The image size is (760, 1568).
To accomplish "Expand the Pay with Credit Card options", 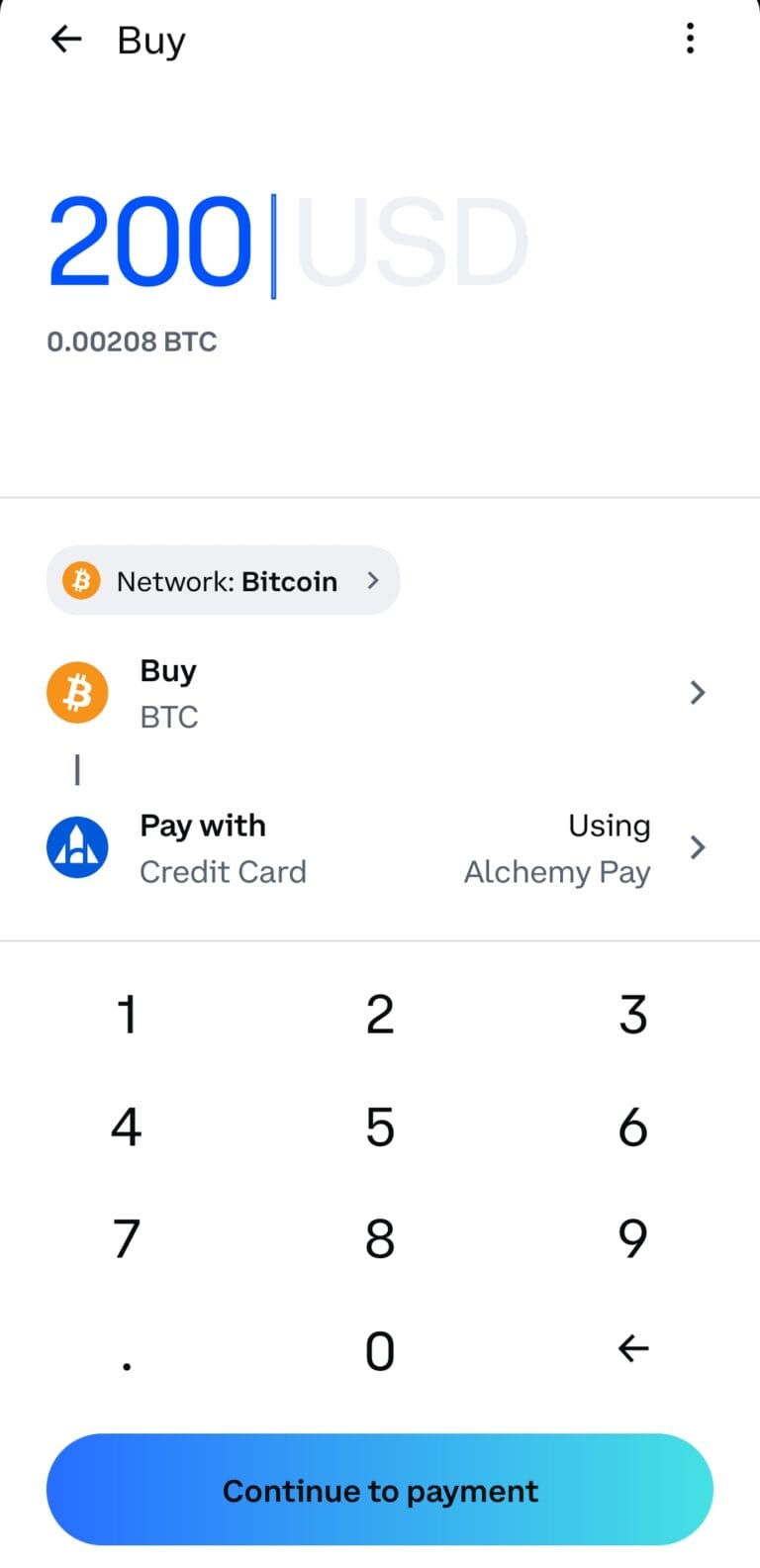I will pyautogui.click(x=698, y=846).
